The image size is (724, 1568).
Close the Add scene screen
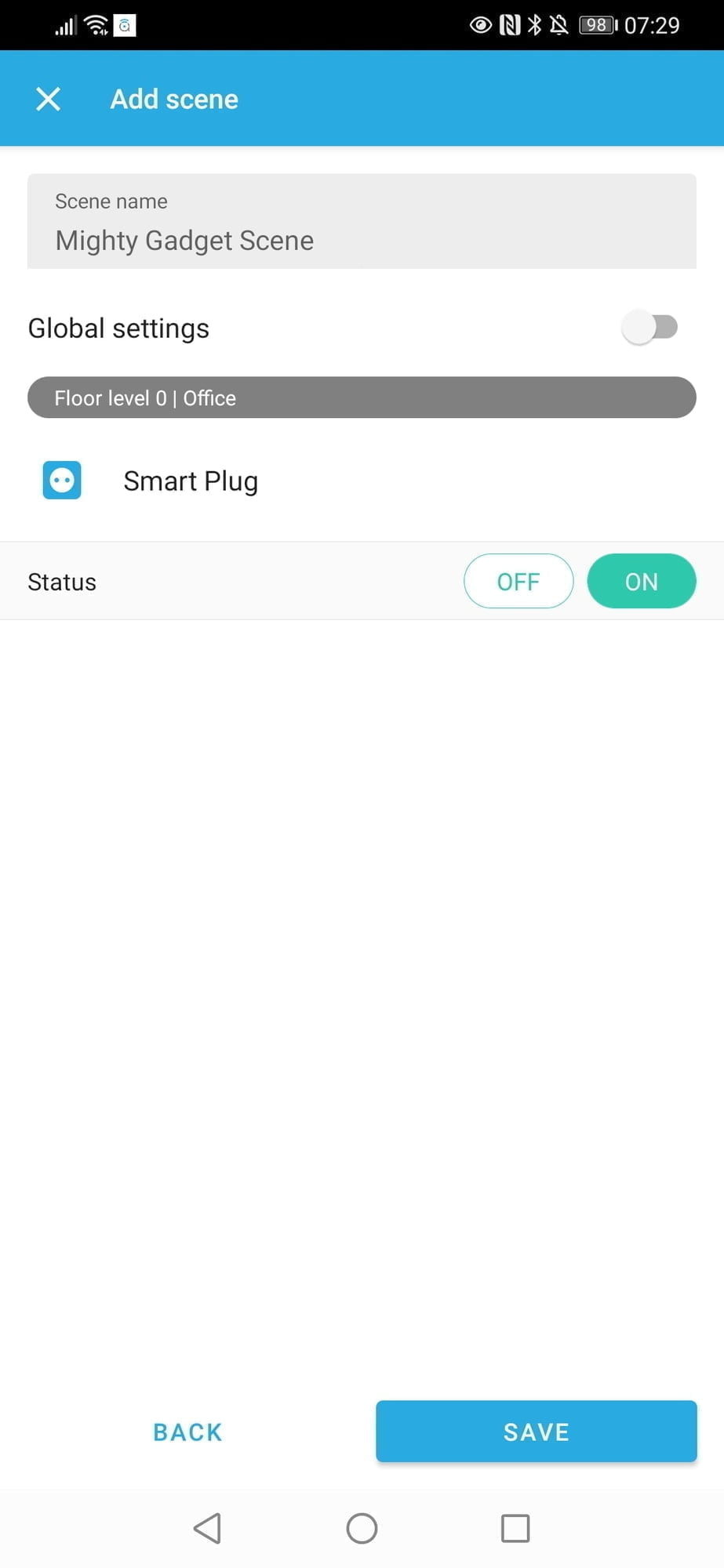49,100
